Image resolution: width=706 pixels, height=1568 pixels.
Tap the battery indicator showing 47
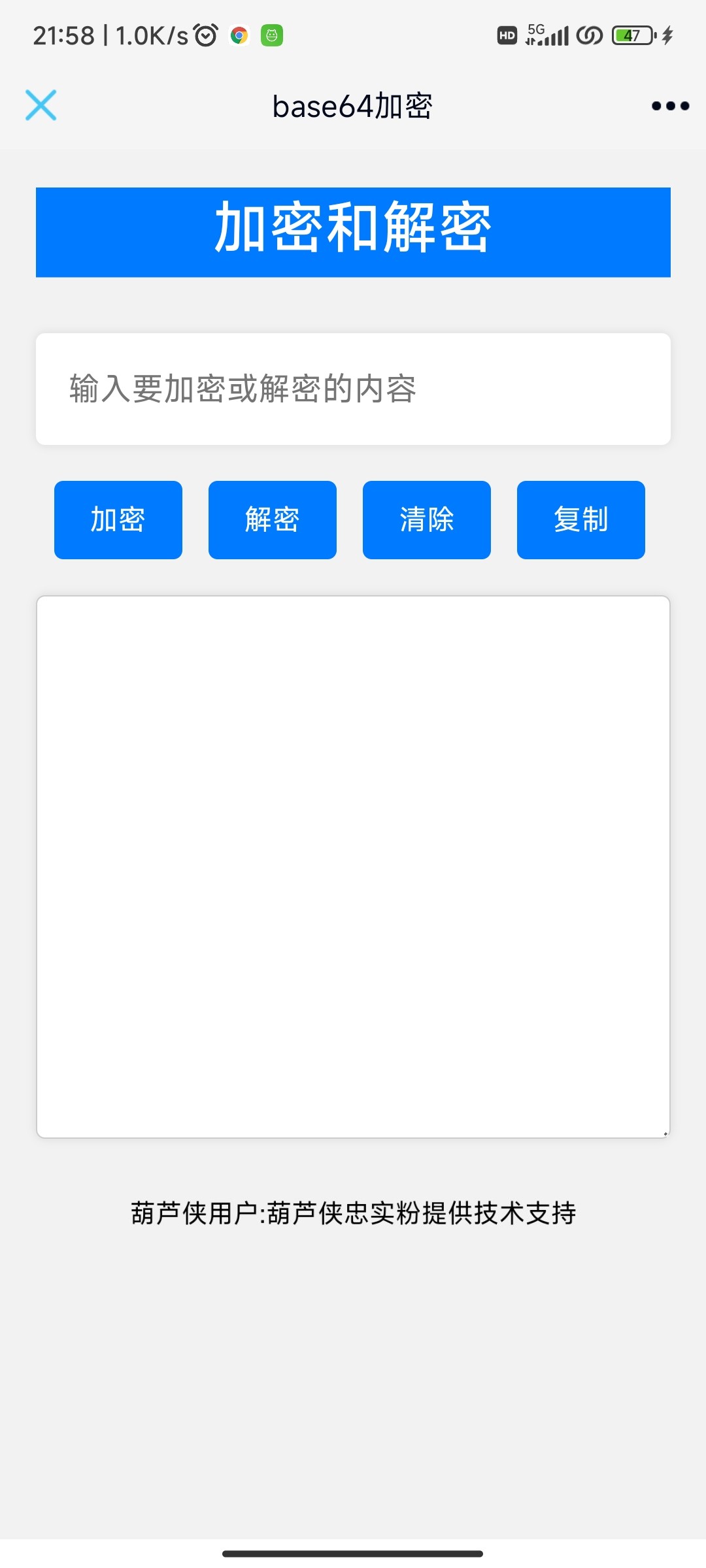(629, 36)
